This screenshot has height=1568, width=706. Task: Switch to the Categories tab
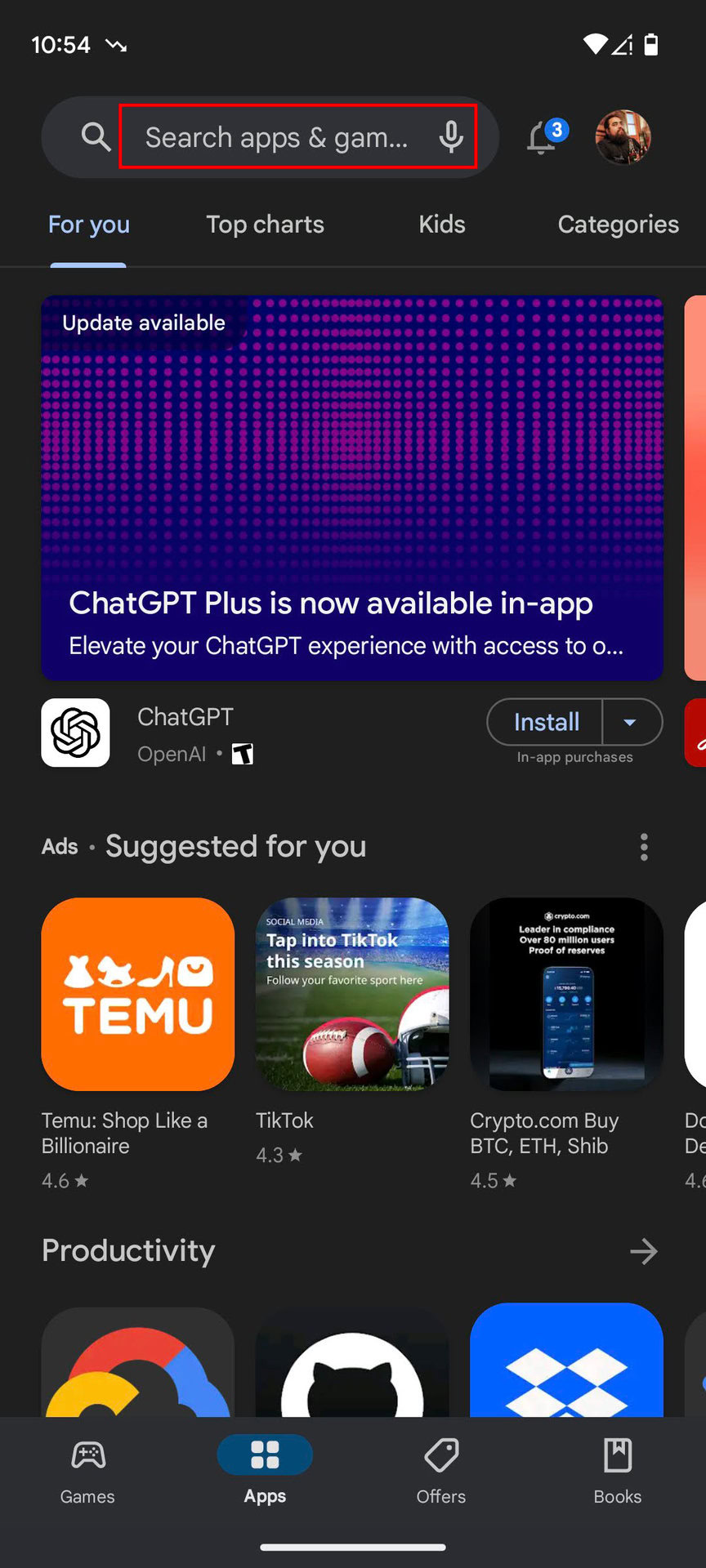click(618, 225)
